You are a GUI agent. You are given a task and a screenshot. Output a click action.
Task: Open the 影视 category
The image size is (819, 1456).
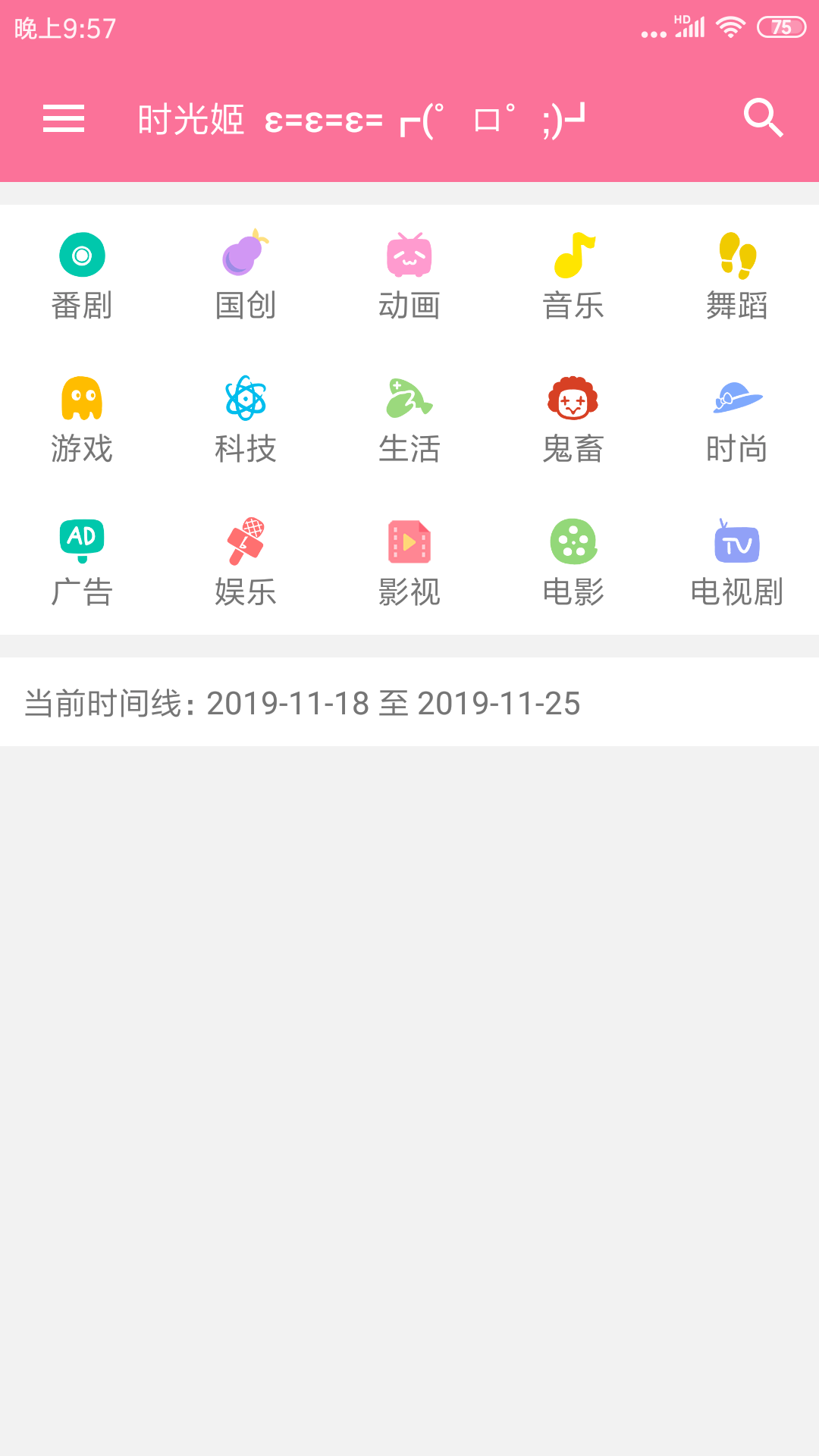click(x=409, y=563)
